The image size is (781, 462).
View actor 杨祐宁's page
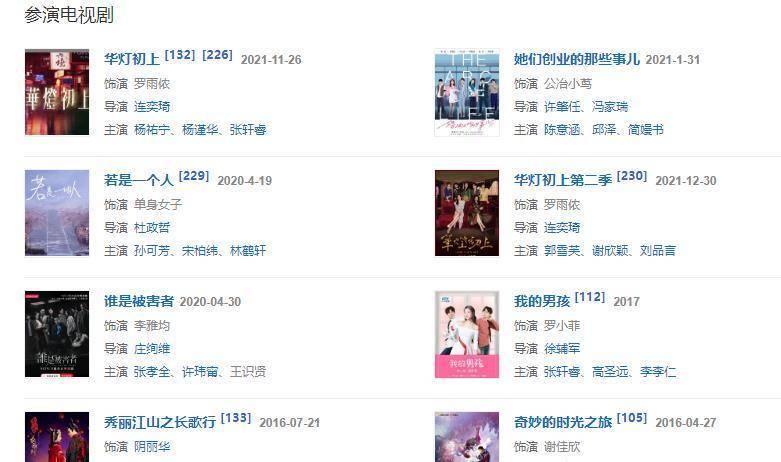152,130
